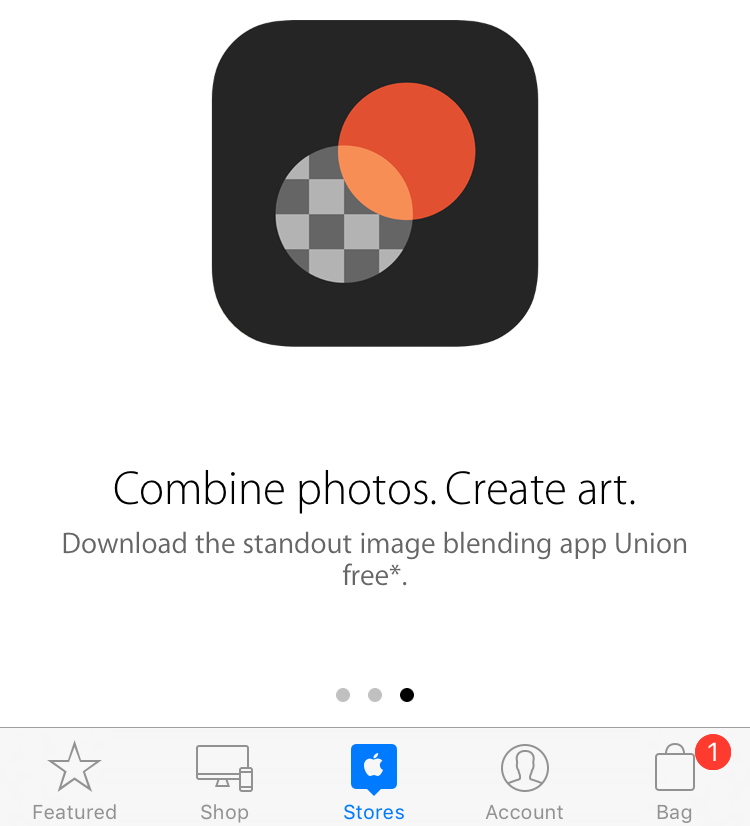Viewport: 750px width, 826px height.
Task: Select the Stores tab
Action: [374, 781]
